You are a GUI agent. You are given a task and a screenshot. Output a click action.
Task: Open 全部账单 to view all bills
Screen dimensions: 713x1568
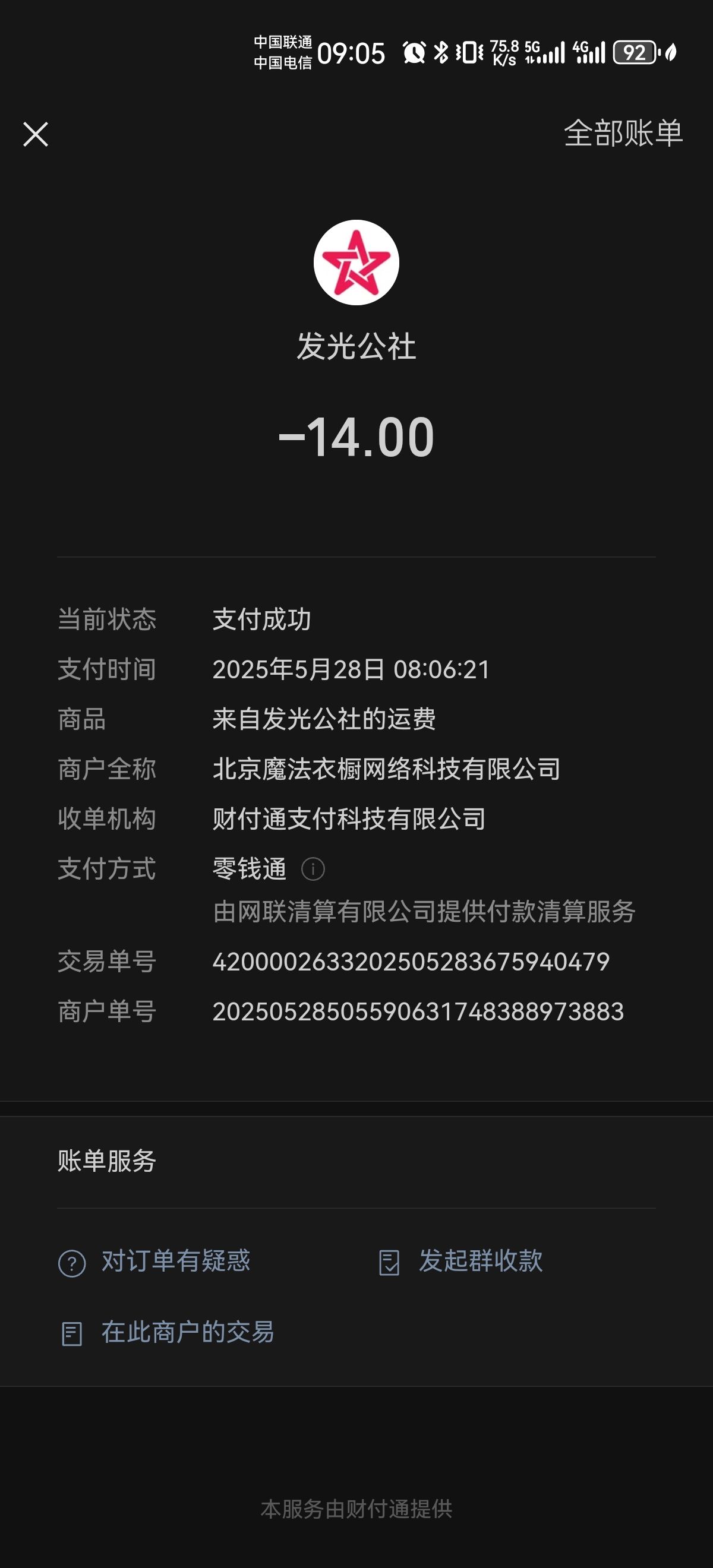pos(623,133)
